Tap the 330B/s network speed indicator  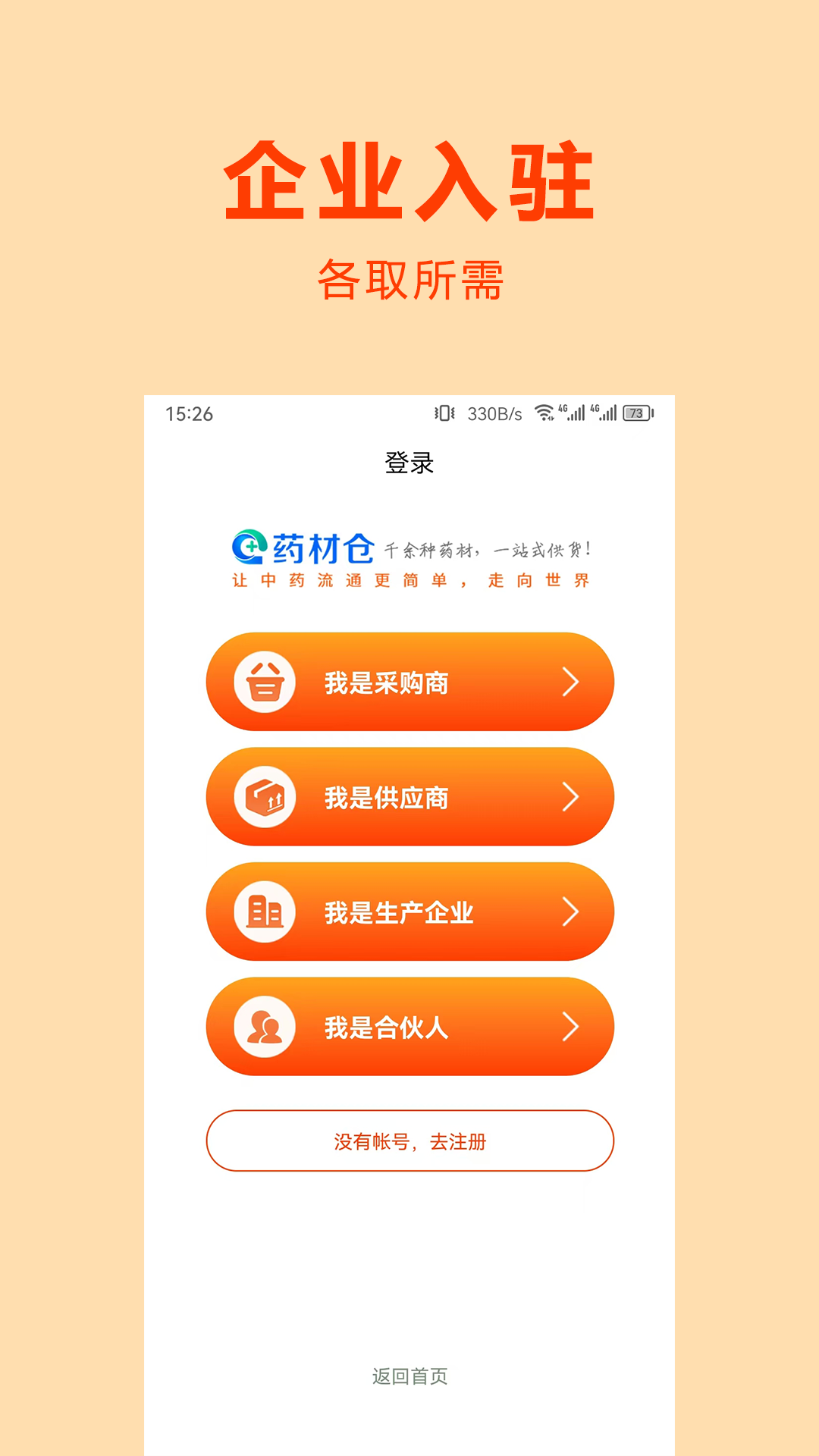(493, 414)
